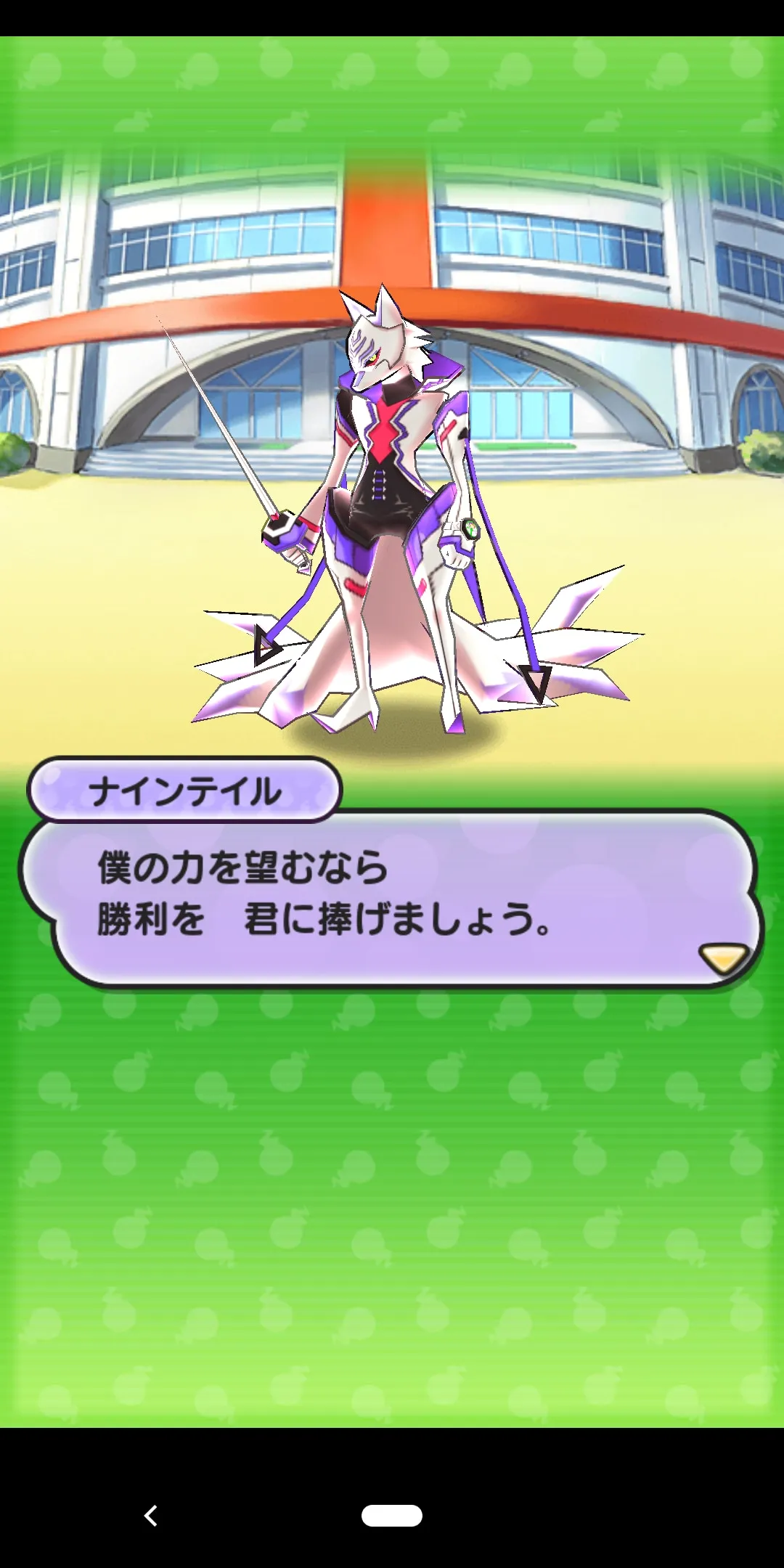Screen dimensions: 784x1568
Task: Tap the ナインテイル dialogue box to continue
Action: click(x=391, y=899)
